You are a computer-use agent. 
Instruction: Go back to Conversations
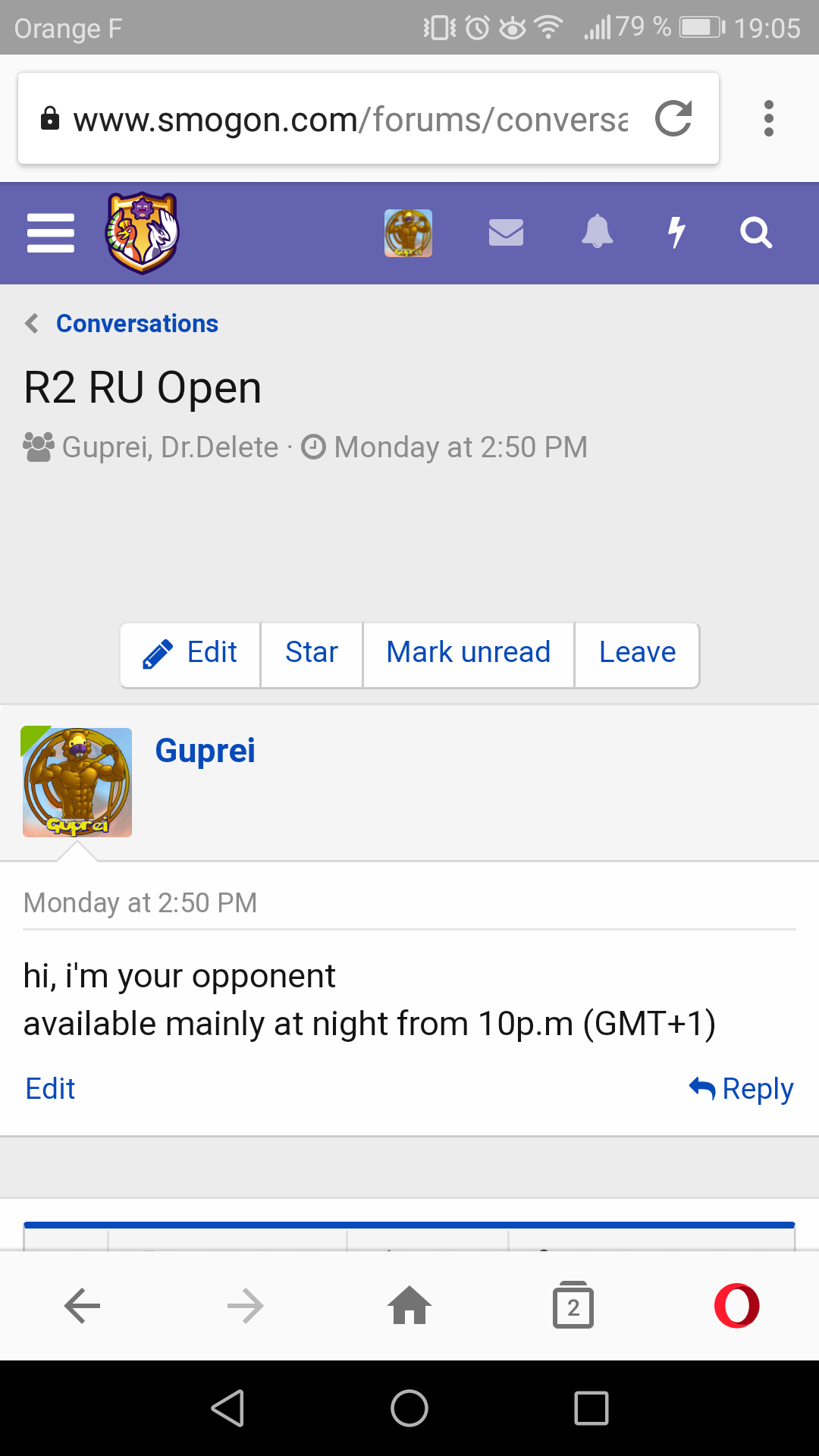(x=136, y=324)
